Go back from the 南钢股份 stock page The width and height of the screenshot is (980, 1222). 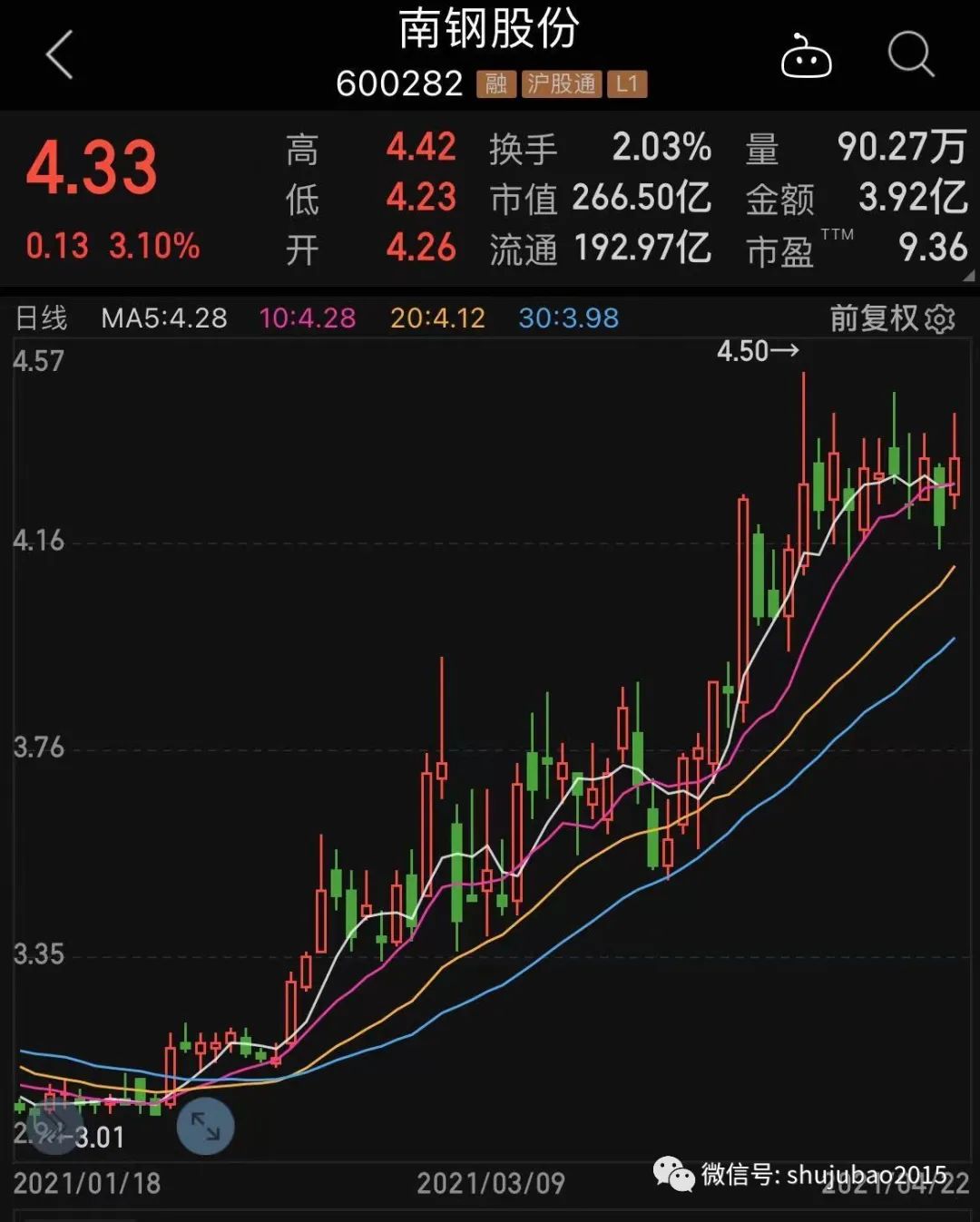(x=60, y=55)
